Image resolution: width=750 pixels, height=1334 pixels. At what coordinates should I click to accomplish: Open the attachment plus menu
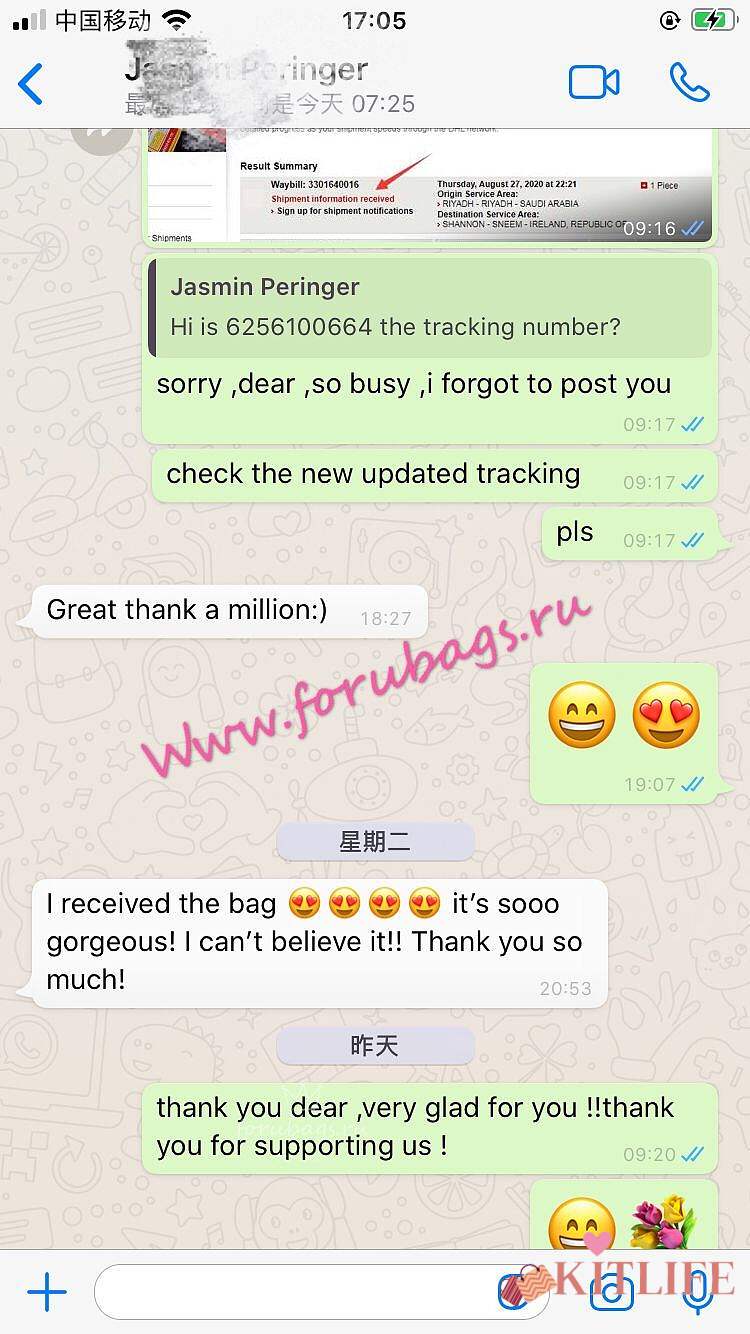coord(46,1293)
